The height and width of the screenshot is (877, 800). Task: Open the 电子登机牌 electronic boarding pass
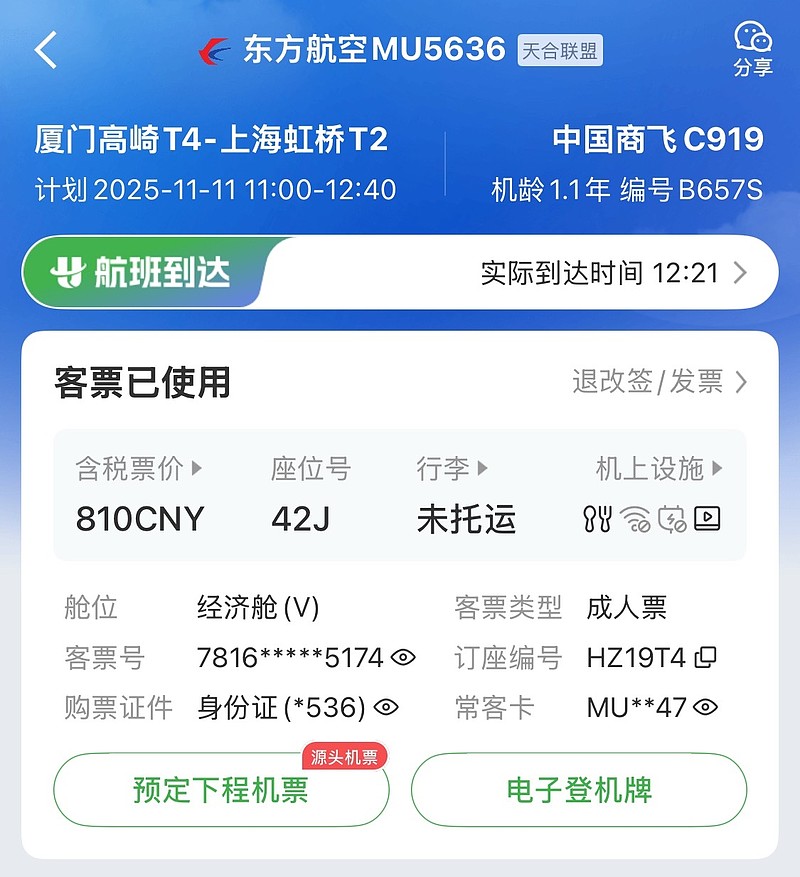click(x=580, y=790)
